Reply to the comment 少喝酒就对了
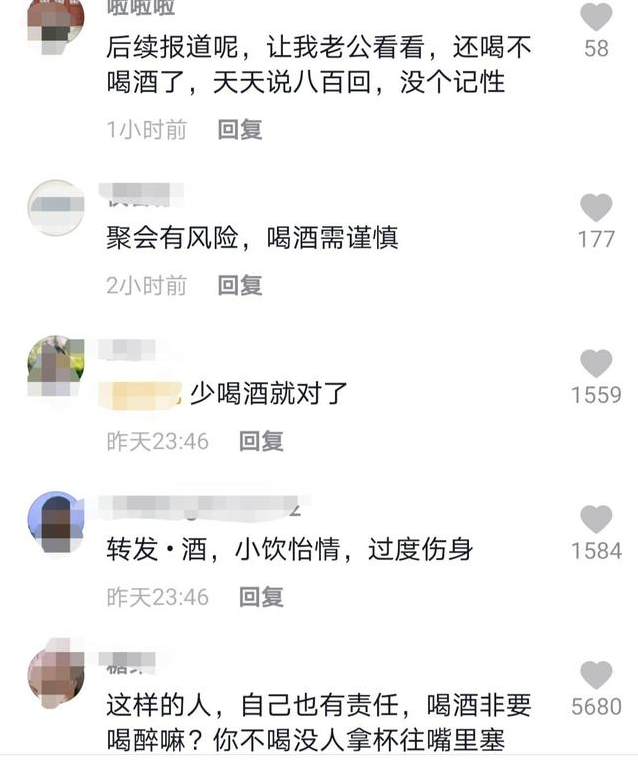This screenshot has width=638, height=768. pyautogui.click(x=261, y=441)
